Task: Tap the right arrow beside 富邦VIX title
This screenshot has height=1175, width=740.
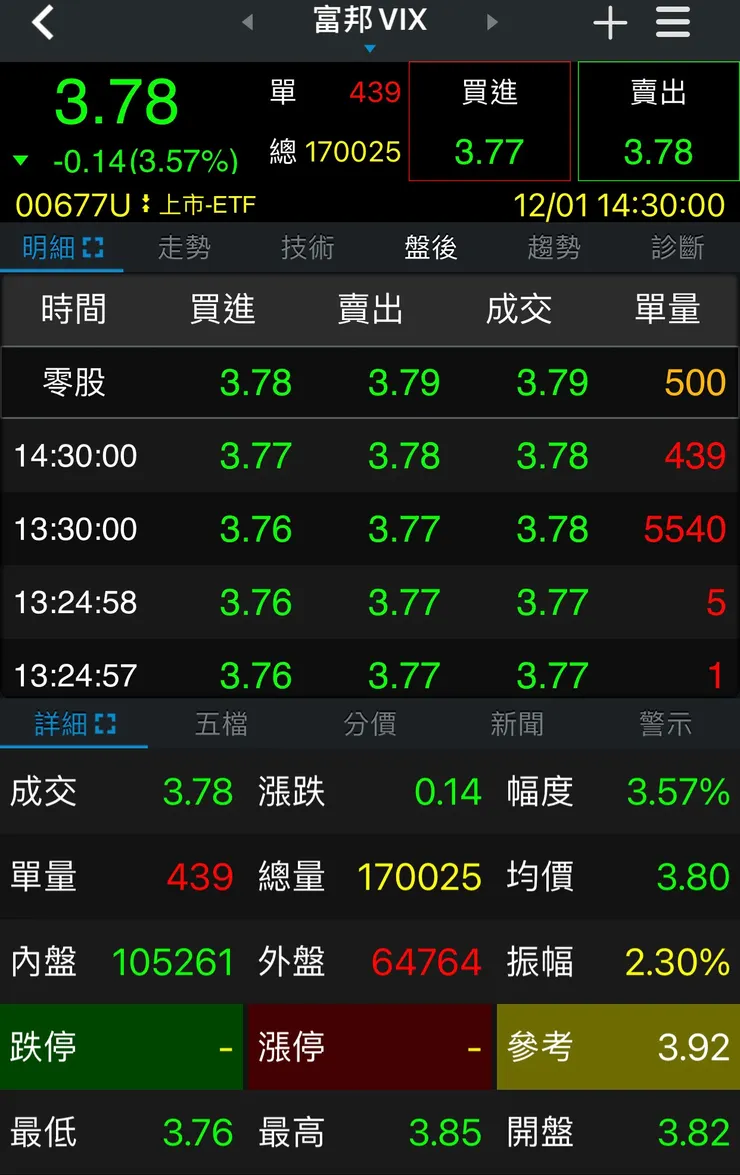Action: pyautogui.click(x=492, y=21)
